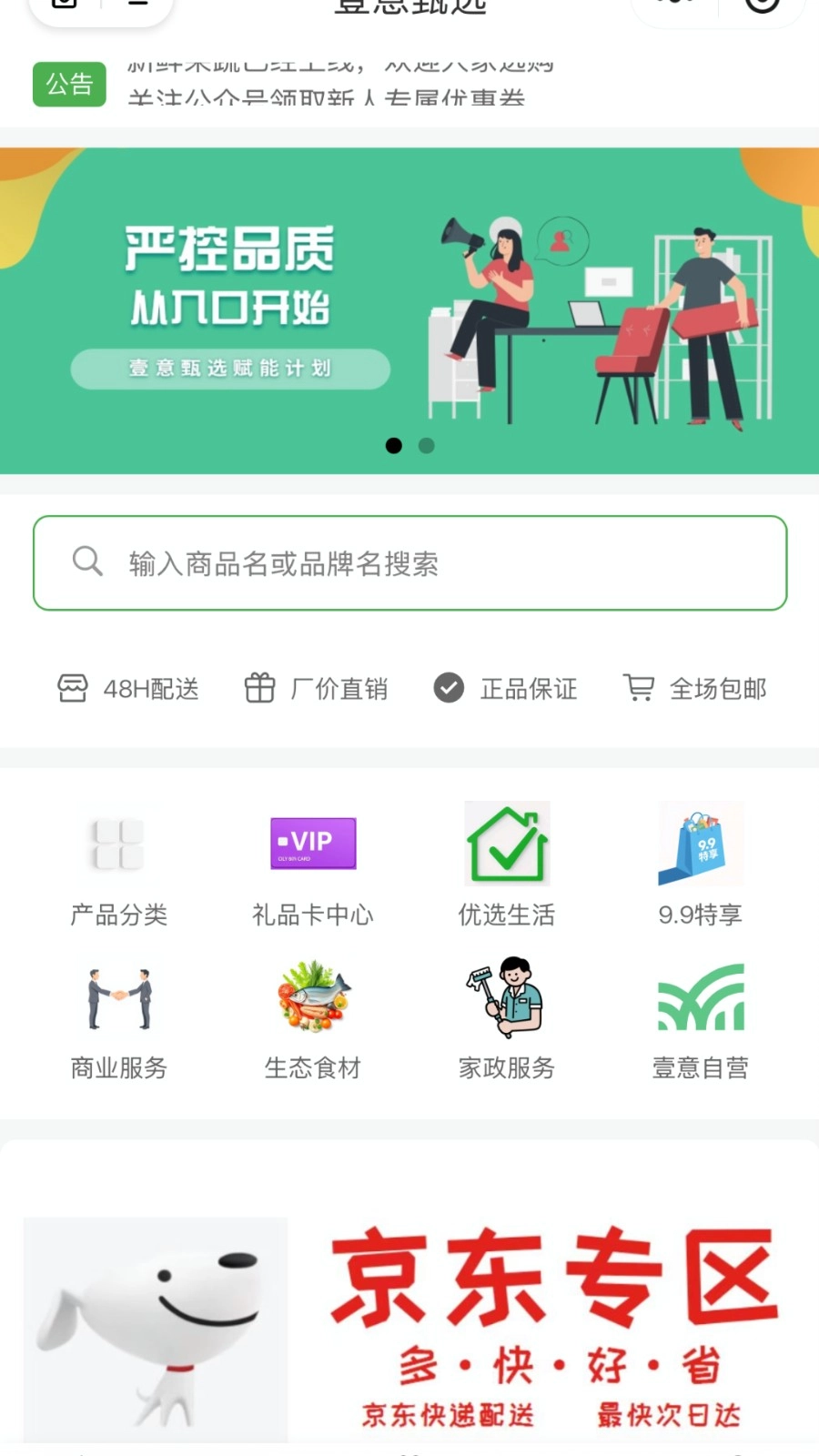819x1456 pixels.
Task: Click the 公告 announcement badge
Action: 69,84
